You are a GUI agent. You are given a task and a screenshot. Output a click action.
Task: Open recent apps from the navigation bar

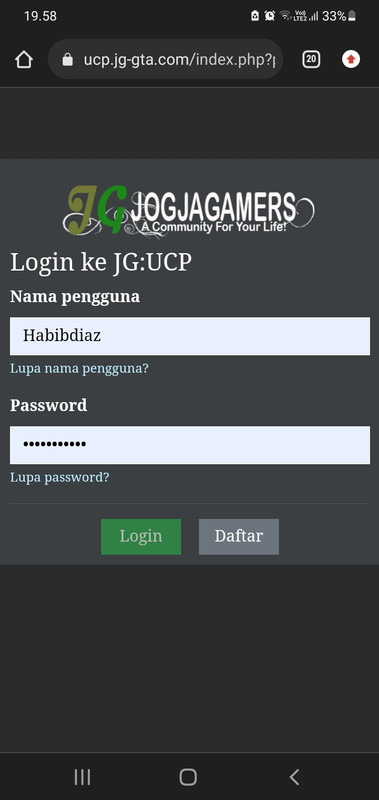click(83, 777)
